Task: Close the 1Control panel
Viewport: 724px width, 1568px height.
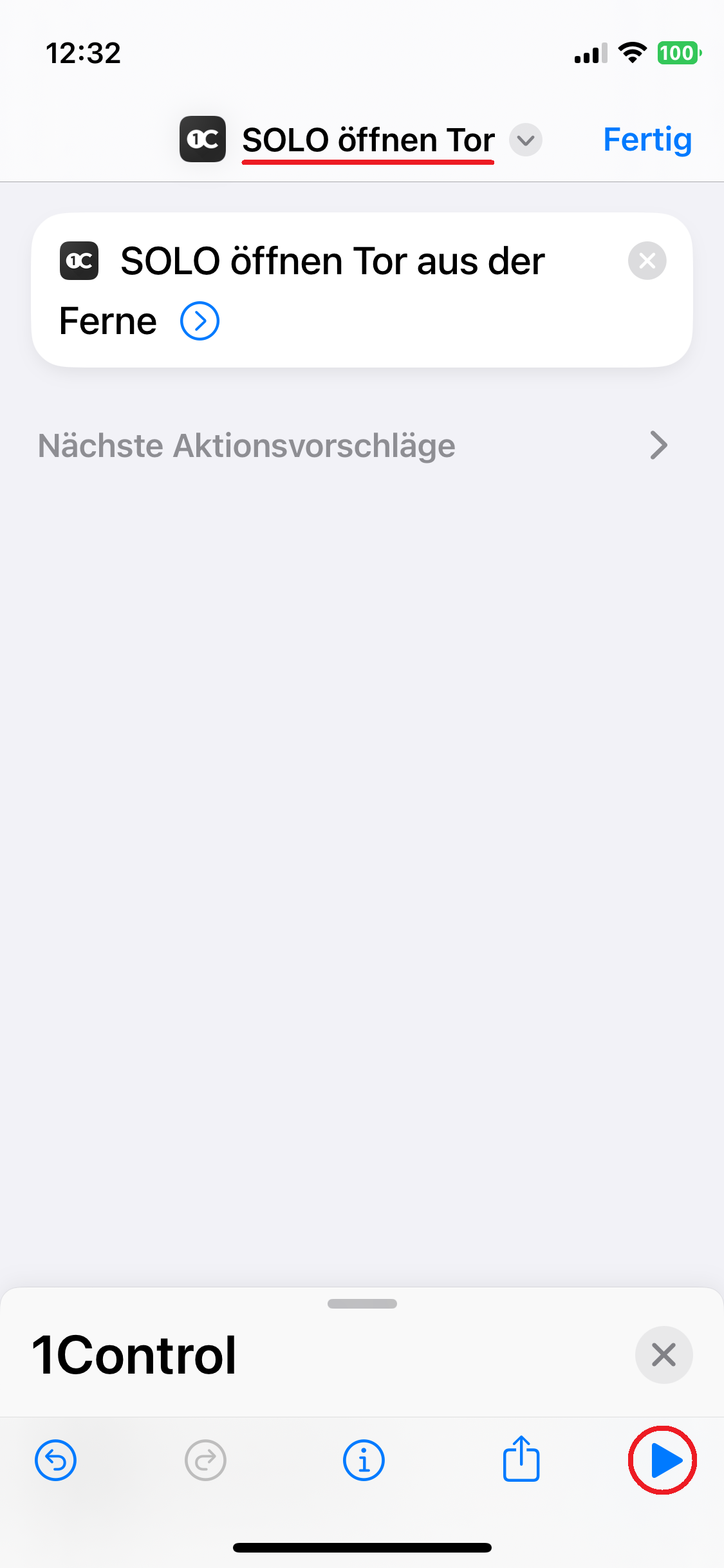Action: click(664, 1355)
